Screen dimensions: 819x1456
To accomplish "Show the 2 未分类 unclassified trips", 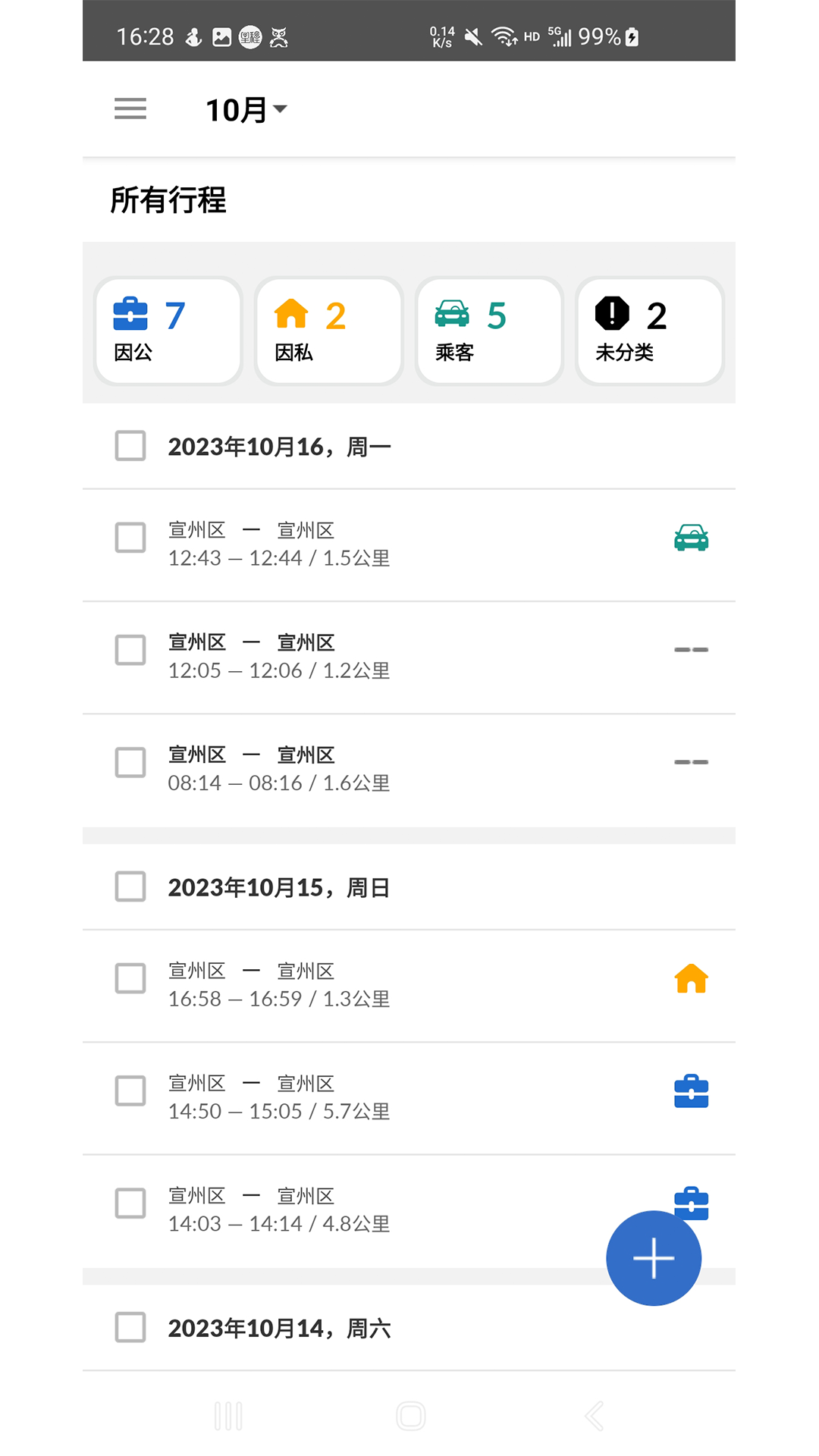I will [x=649, y=331].
